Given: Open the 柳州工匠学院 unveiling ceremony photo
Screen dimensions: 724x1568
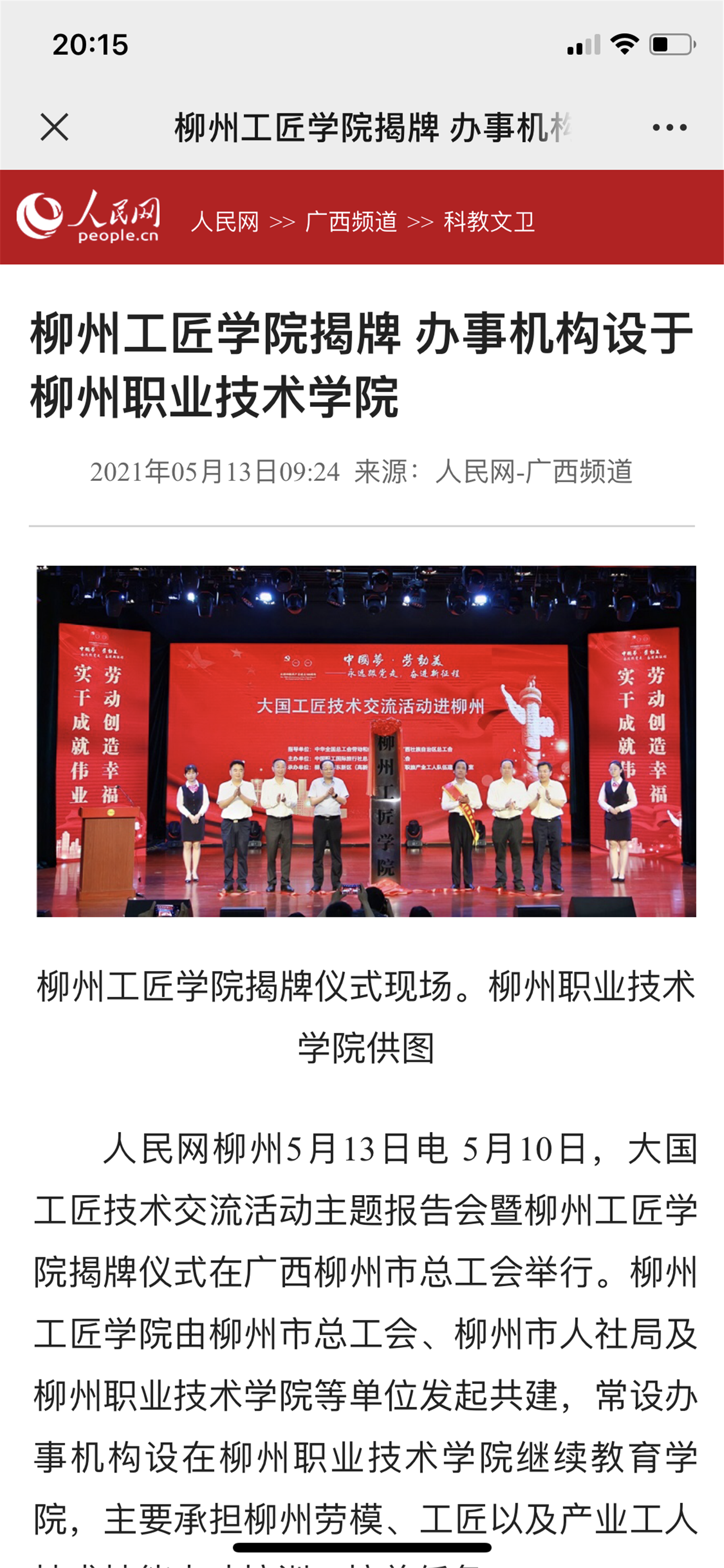Looking at the screenshot, I should pyautogui.click(x=366, y=741).
